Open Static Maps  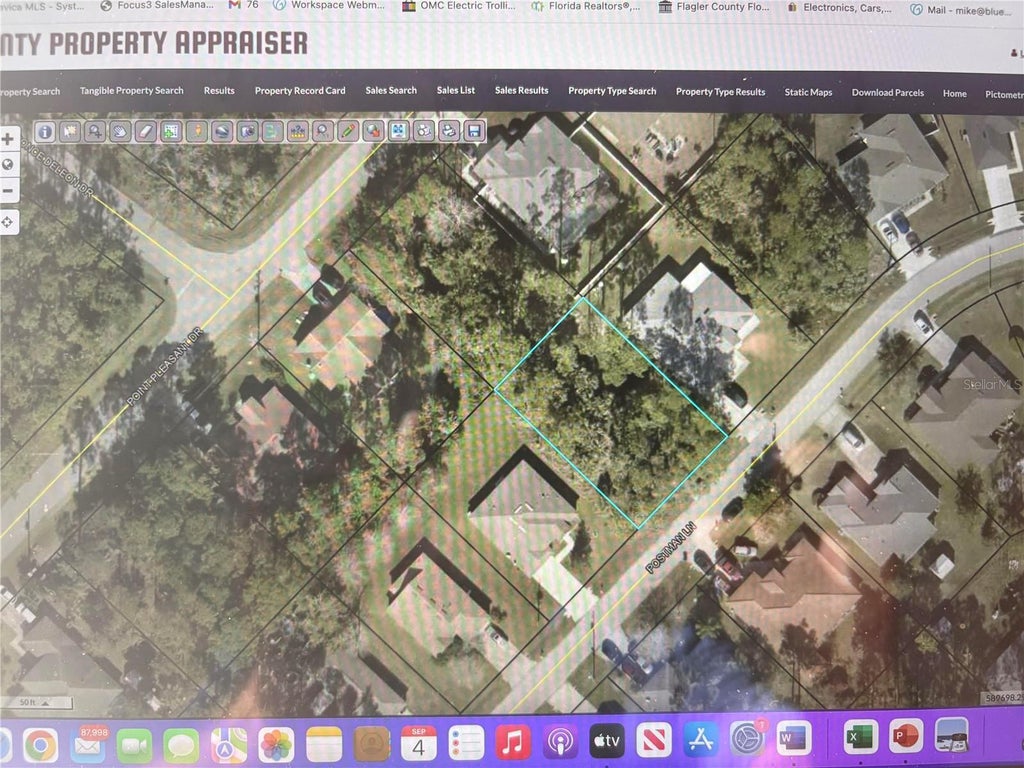click(808, 92)
